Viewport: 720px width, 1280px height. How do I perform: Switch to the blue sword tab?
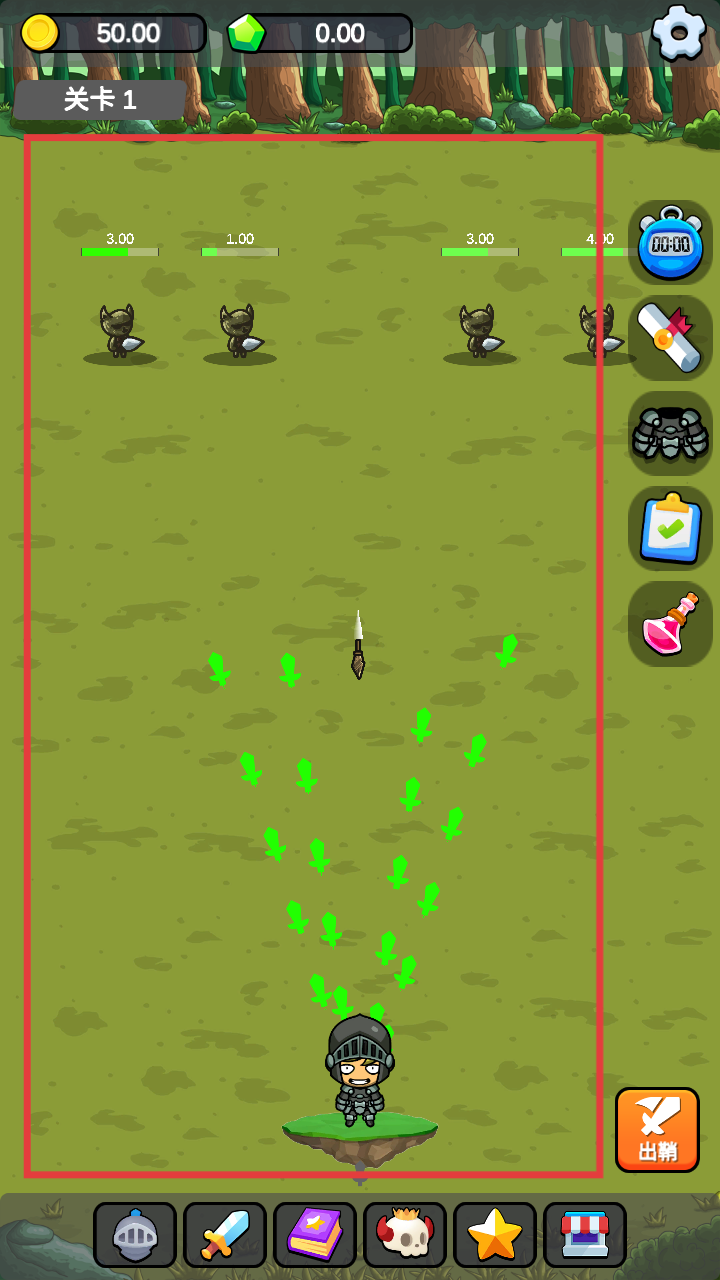click(x=225, y=1235)
